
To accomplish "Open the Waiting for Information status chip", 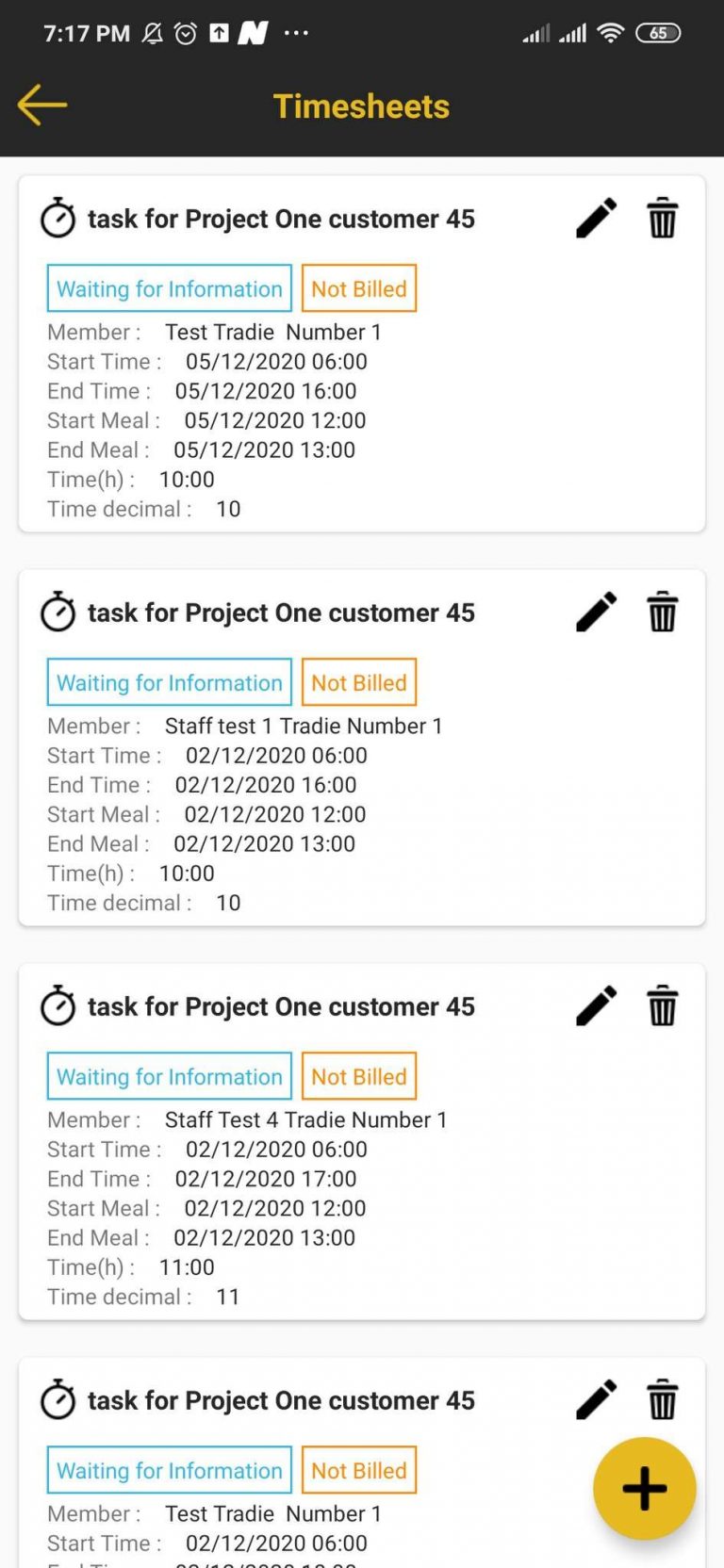I will (168, 288).
